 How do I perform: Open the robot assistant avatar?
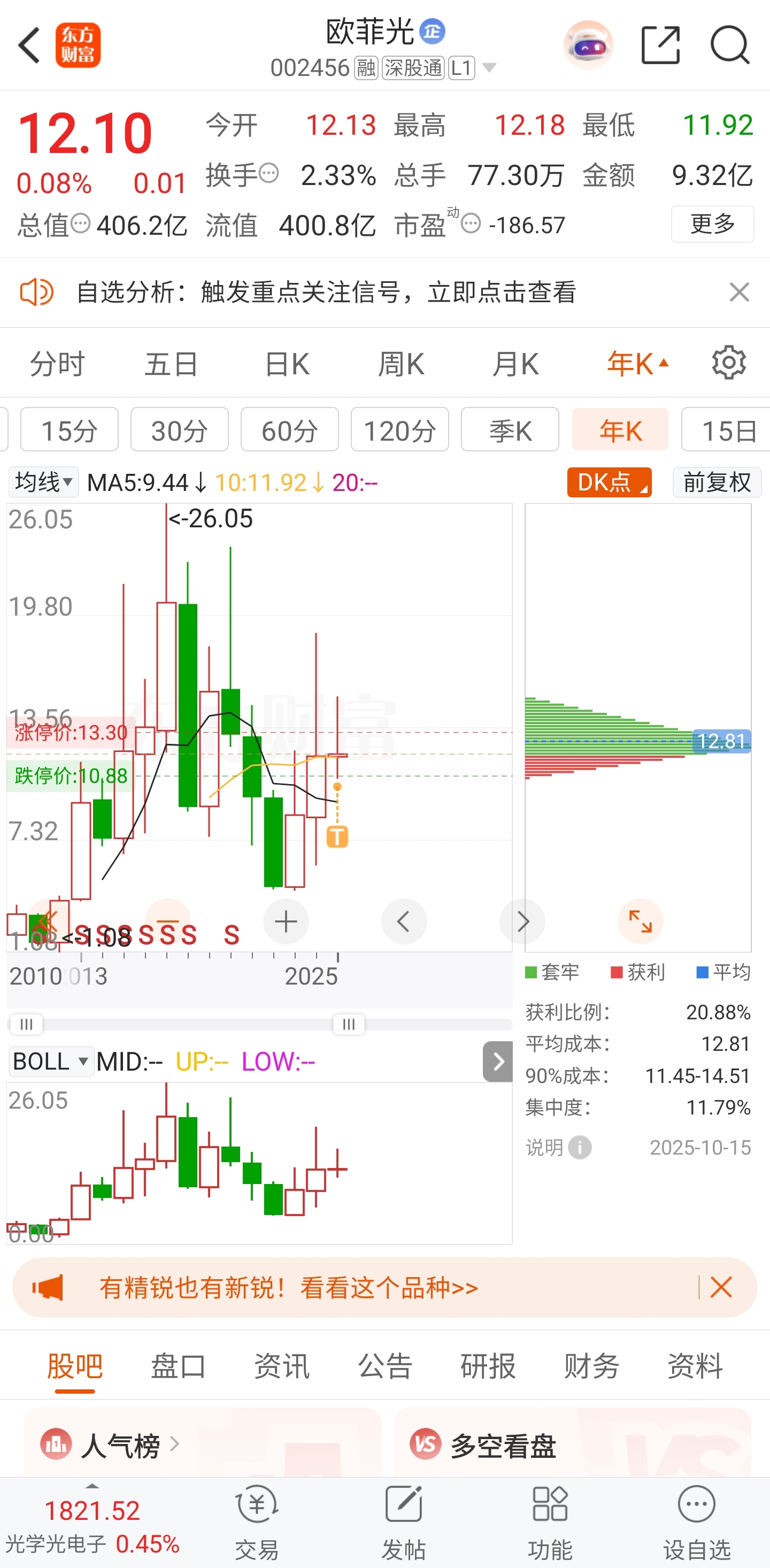[x=588, y=45]
